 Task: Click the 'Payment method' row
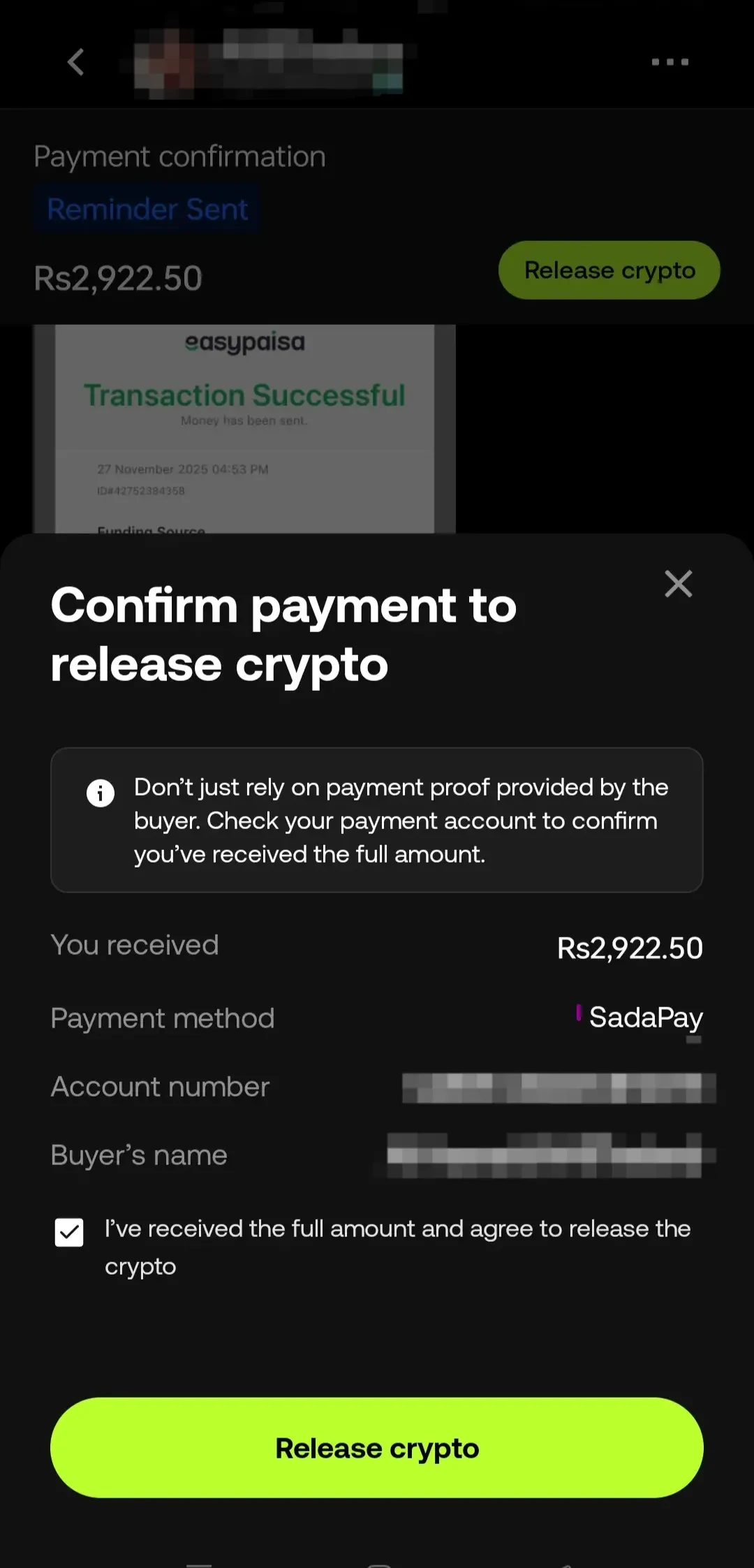pos(163,1018)
